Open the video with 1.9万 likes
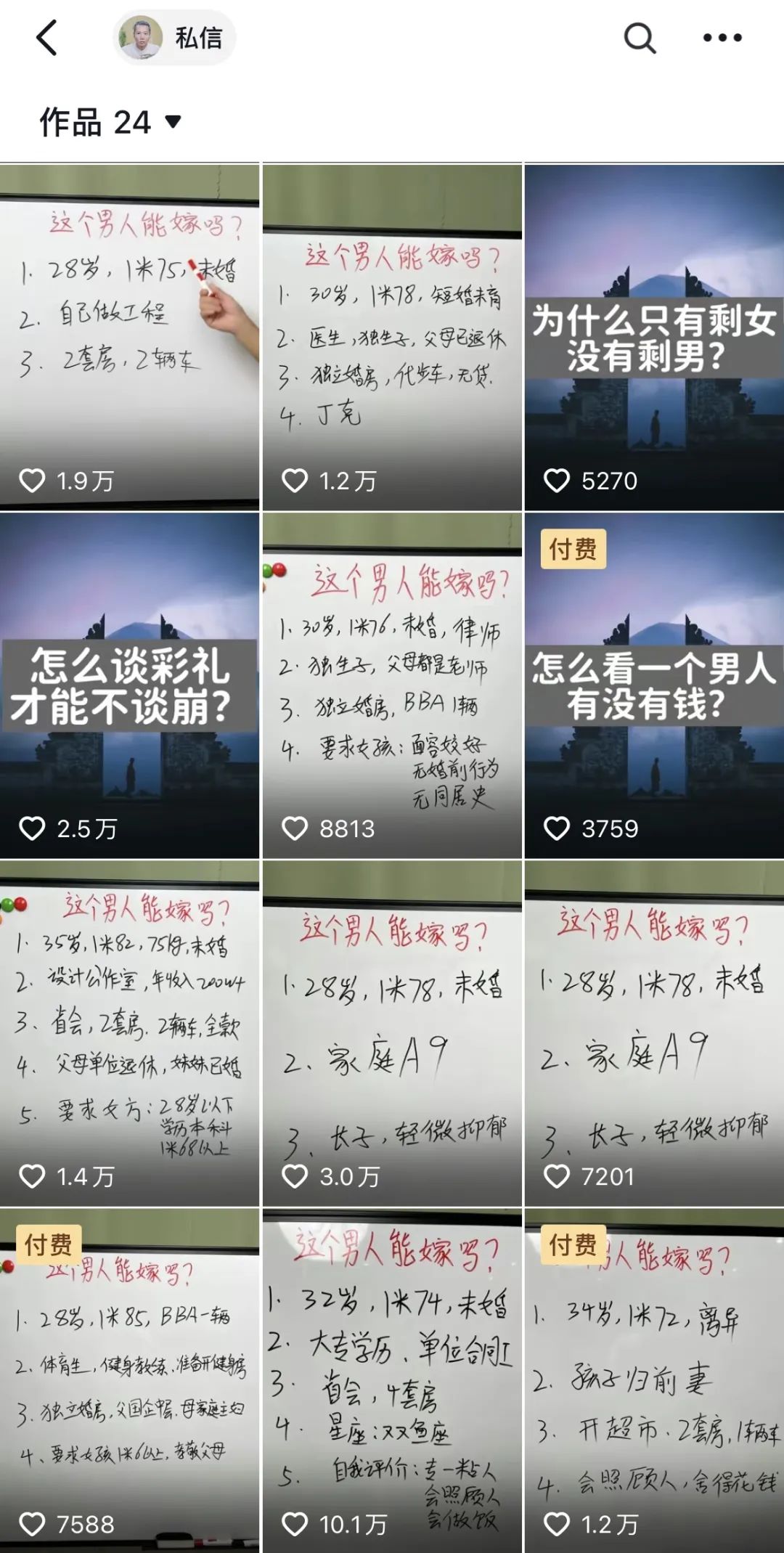784x1553 pixels. point(129,338)
